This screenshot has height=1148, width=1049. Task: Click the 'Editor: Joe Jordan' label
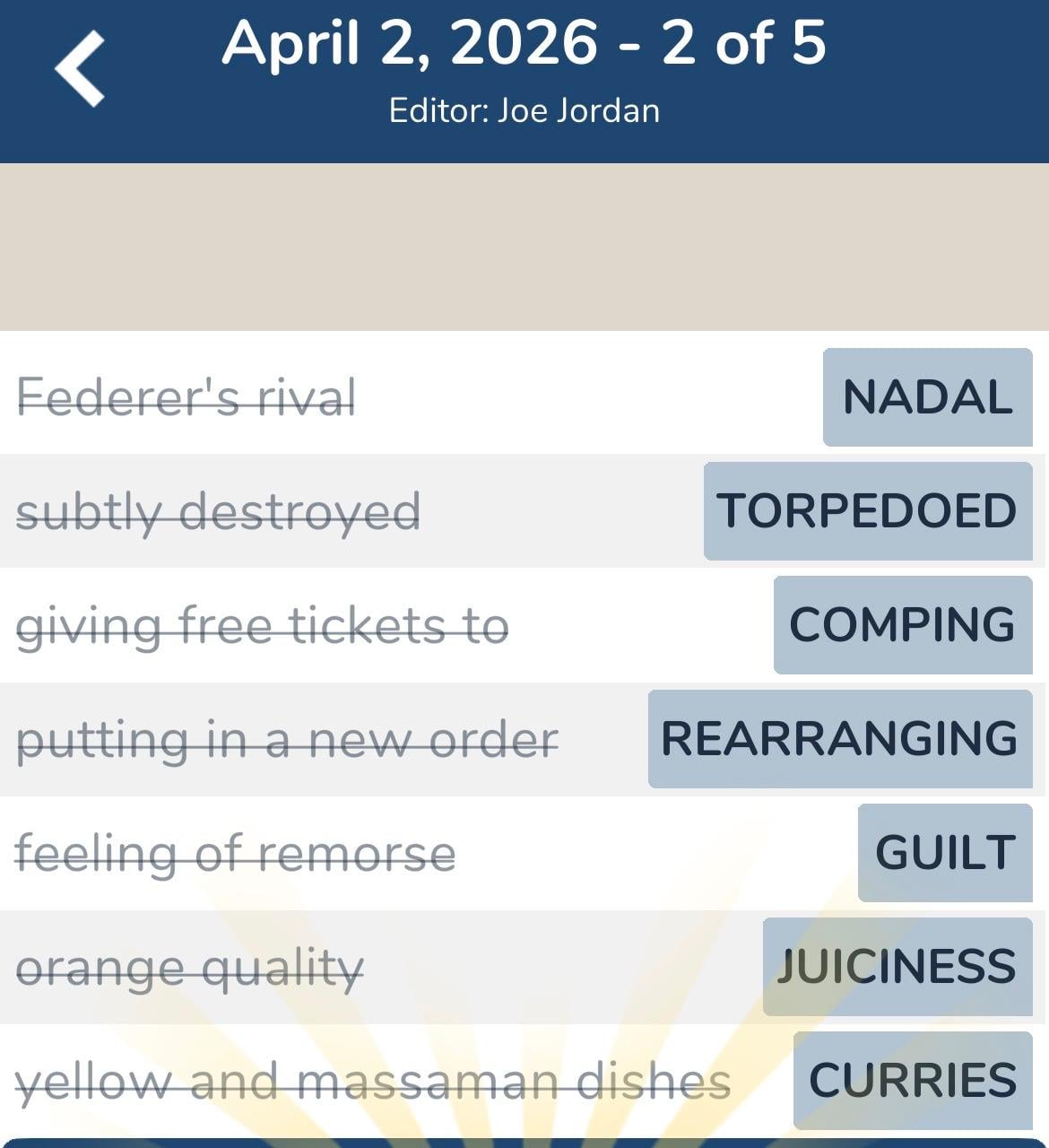(x=524, y=109)
